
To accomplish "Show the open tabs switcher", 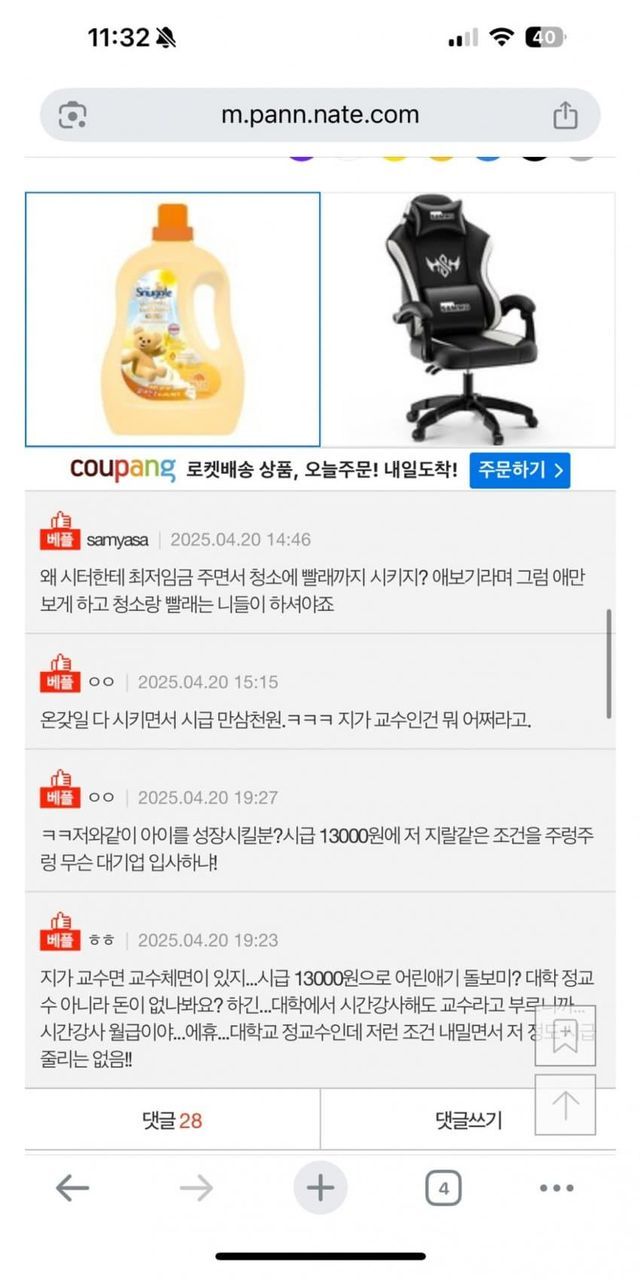I will tap(443, 1188).
